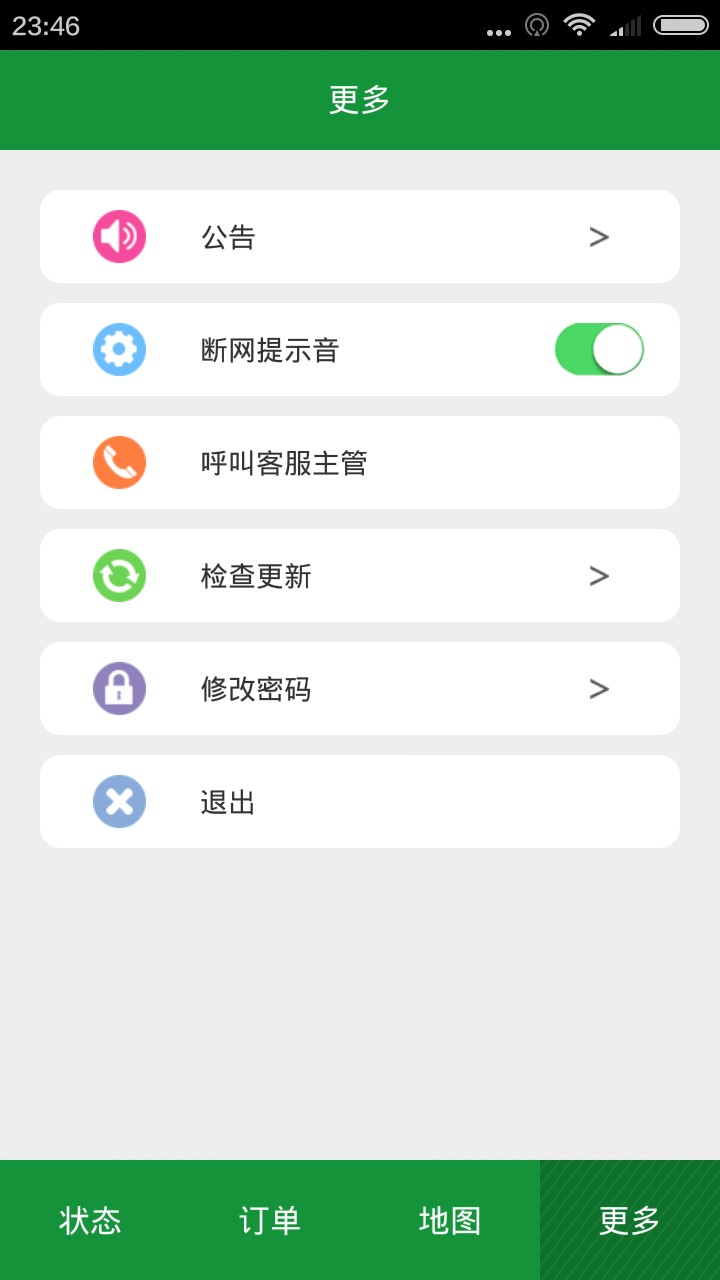Screen dimensions: 720x1280
Task: Select the 更多 tab in bottom bar
Action: tap(630, 1220)
